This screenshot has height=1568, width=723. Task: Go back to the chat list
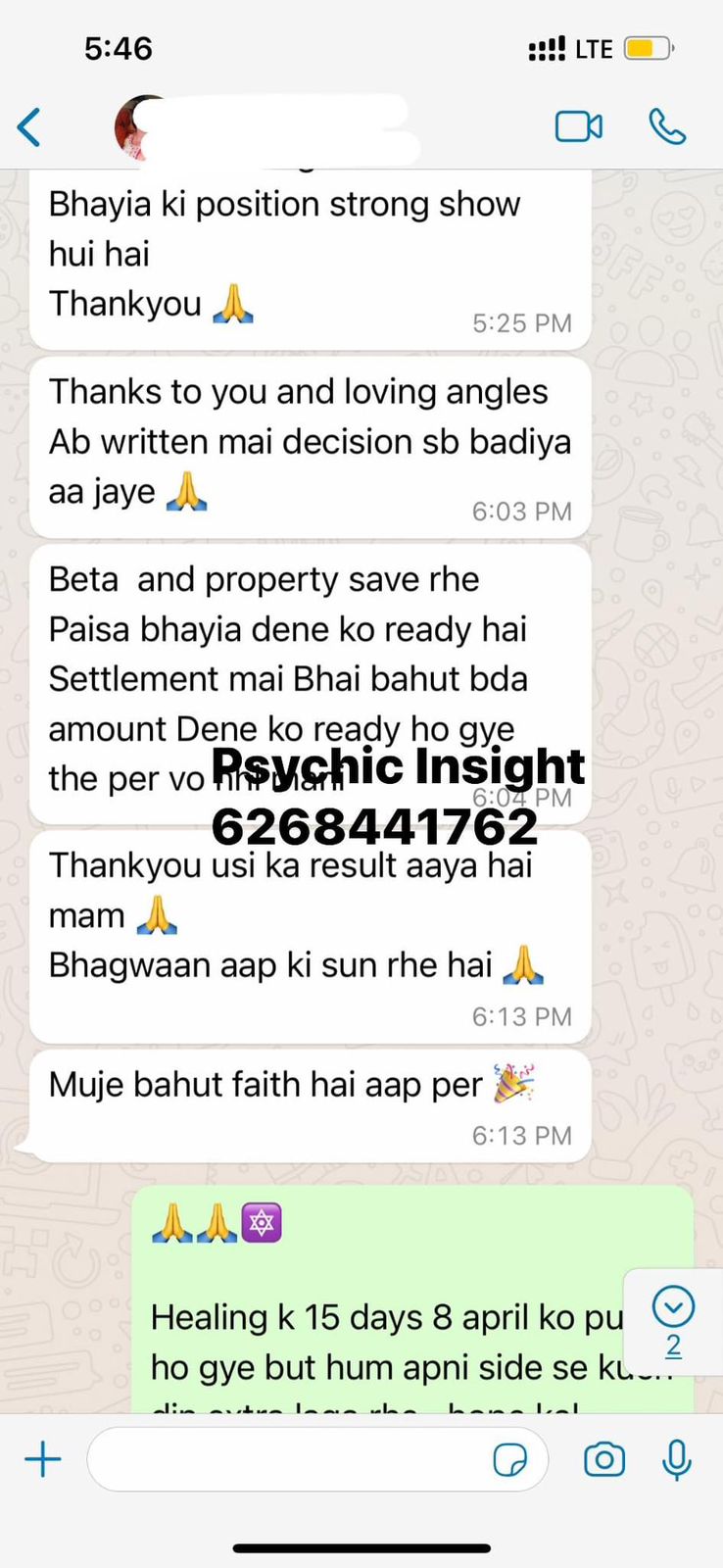click(29, 127)
